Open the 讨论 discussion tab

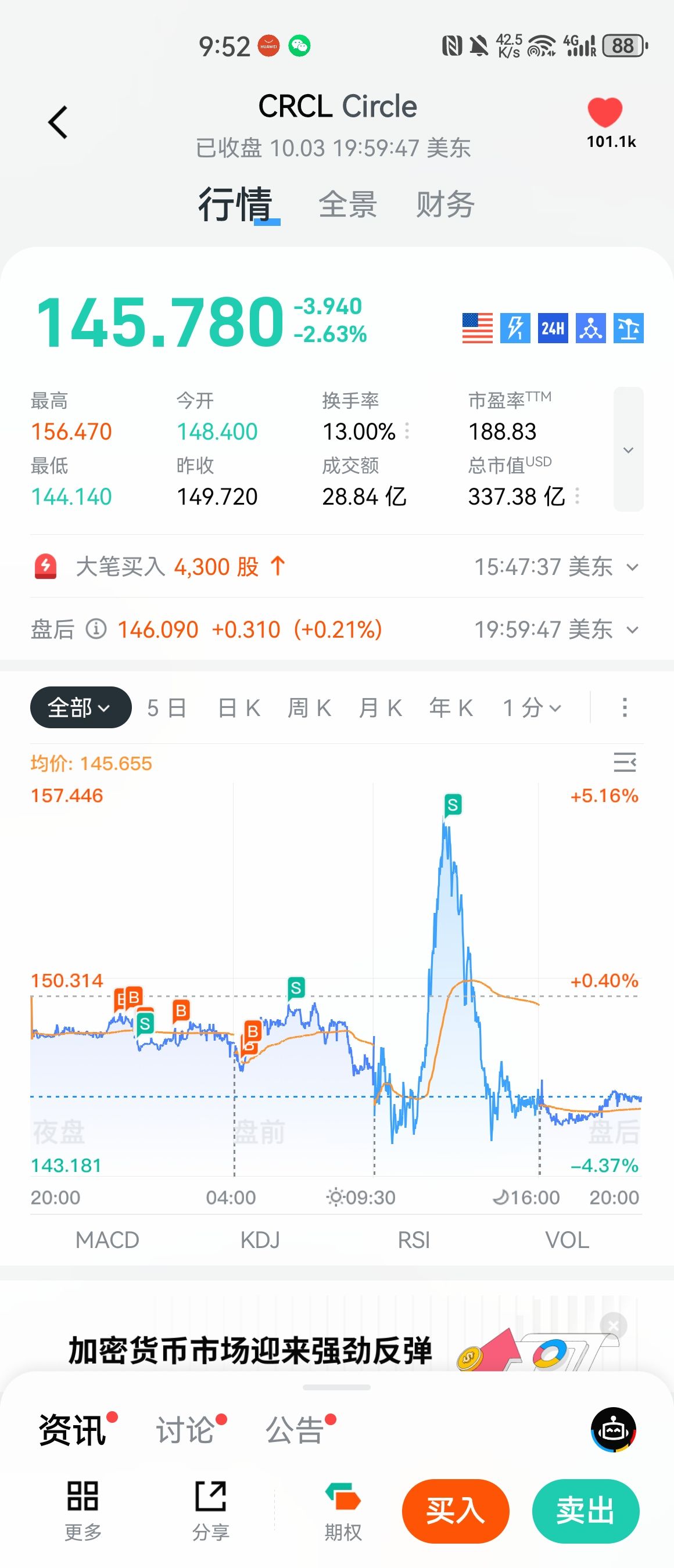[x=185, y=1429]
